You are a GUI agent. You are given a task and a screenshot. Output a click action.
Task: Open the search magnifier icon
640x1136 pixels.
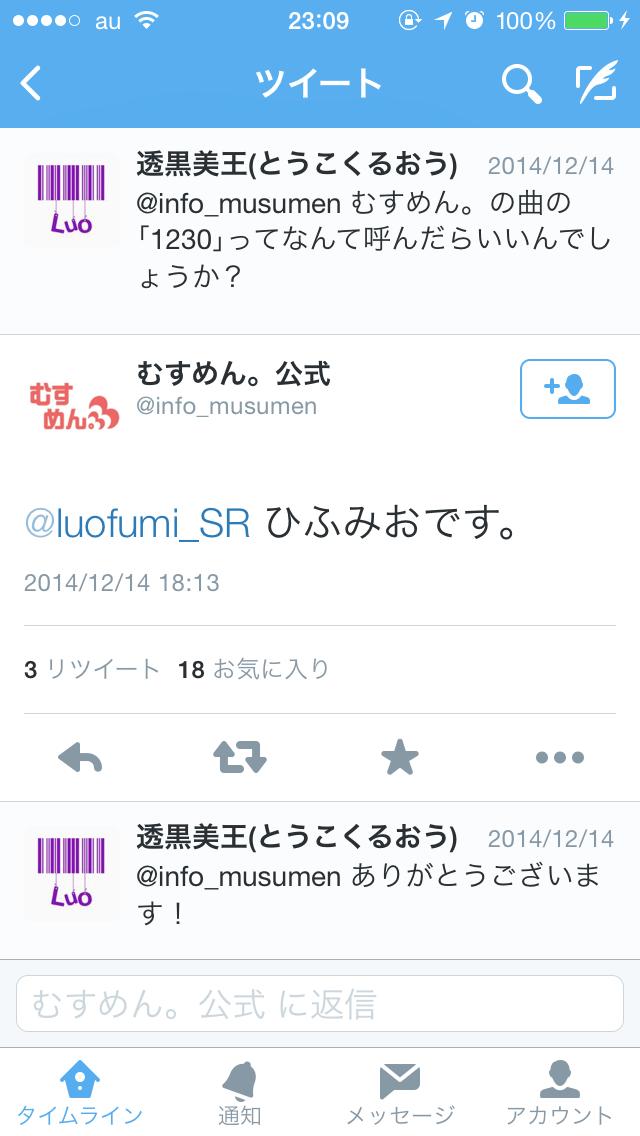[x=520, y=84]
